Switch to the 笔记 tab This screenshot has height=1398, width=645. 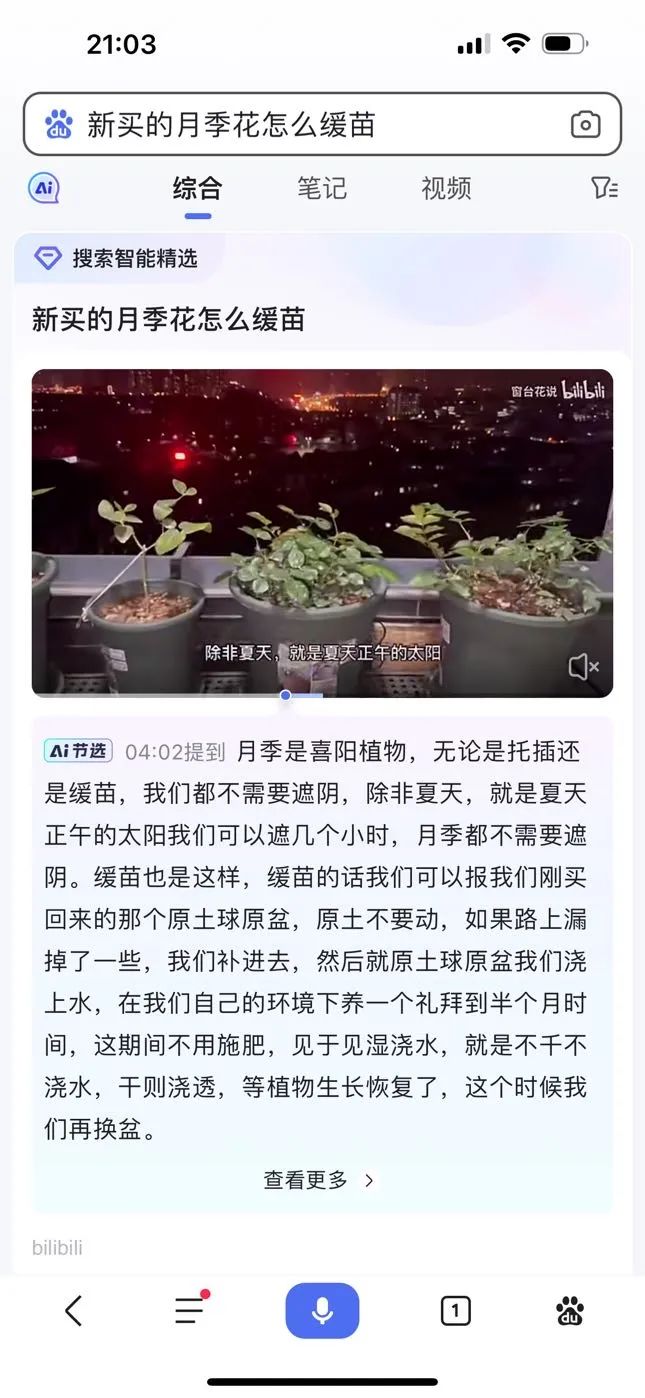coord(322,188)
